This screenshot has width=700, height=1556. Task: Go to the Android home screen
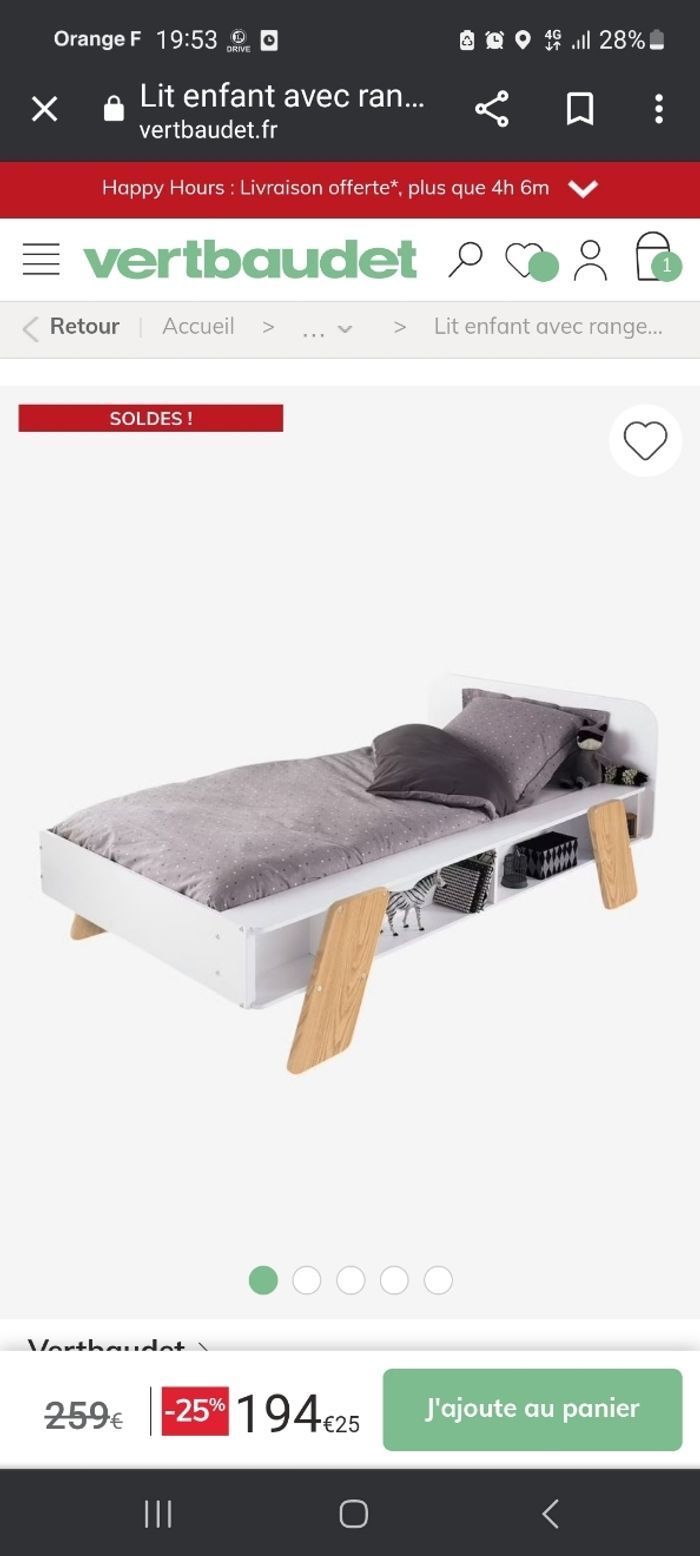click(x=353, y=1514)
